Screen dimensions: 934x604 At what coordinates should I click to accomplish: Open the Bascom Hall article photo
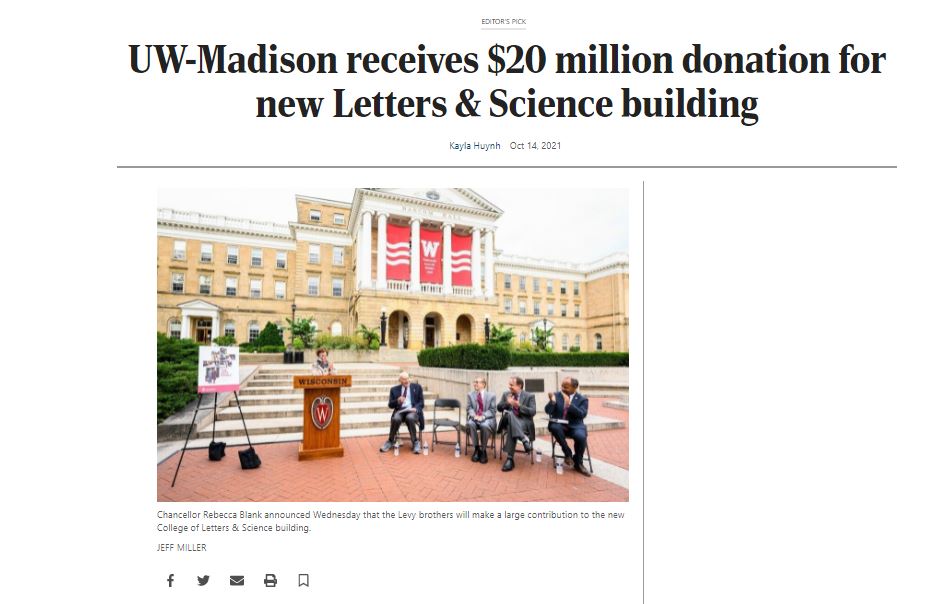[x=392, y=344]
